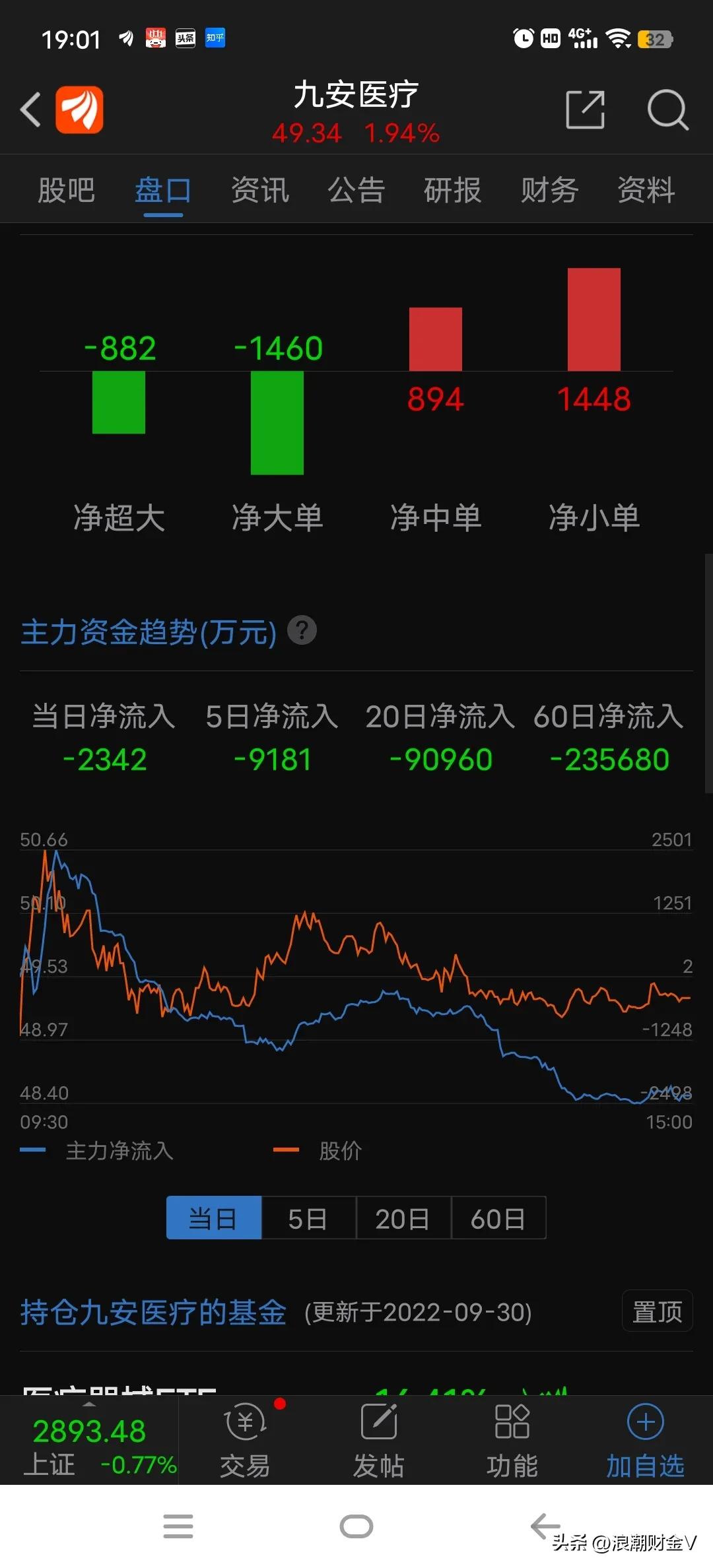Expand fund holdings with the 置顶 control
This screenshot has width=713, height=1568.
click(657, 1312)
